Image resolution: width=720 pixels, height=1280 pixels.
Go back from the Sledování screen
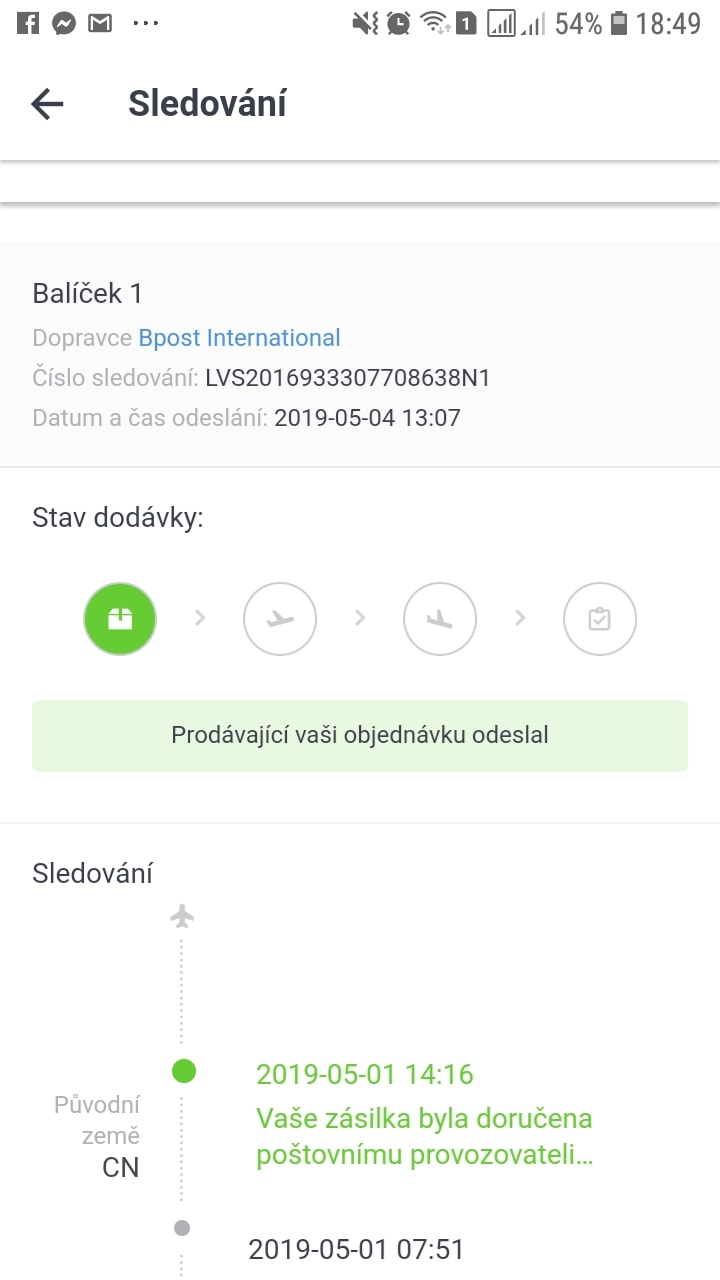pos(47,104)
